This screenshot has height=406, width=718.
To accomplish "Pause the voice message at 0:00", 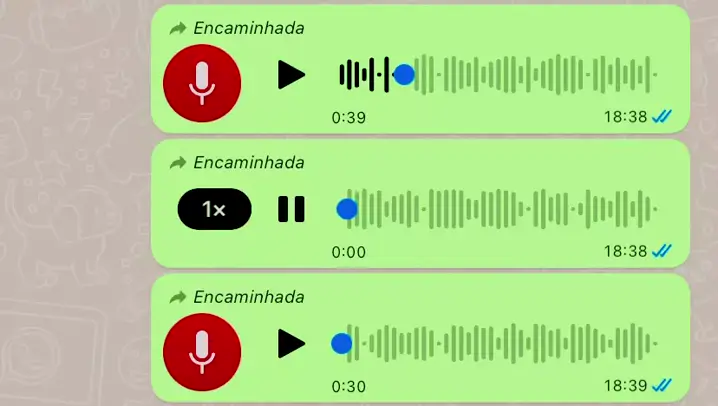I will click(x=291, y=209).
